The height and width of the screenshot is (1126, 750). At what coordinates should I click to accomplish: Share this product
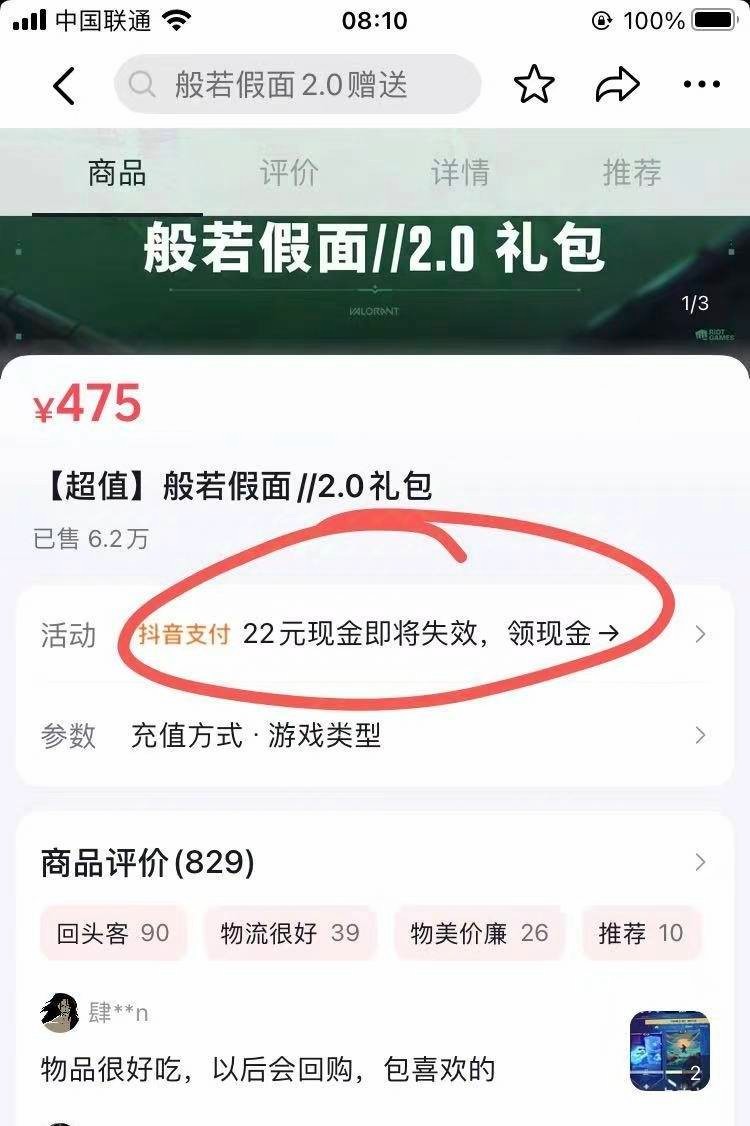point(617,86)
